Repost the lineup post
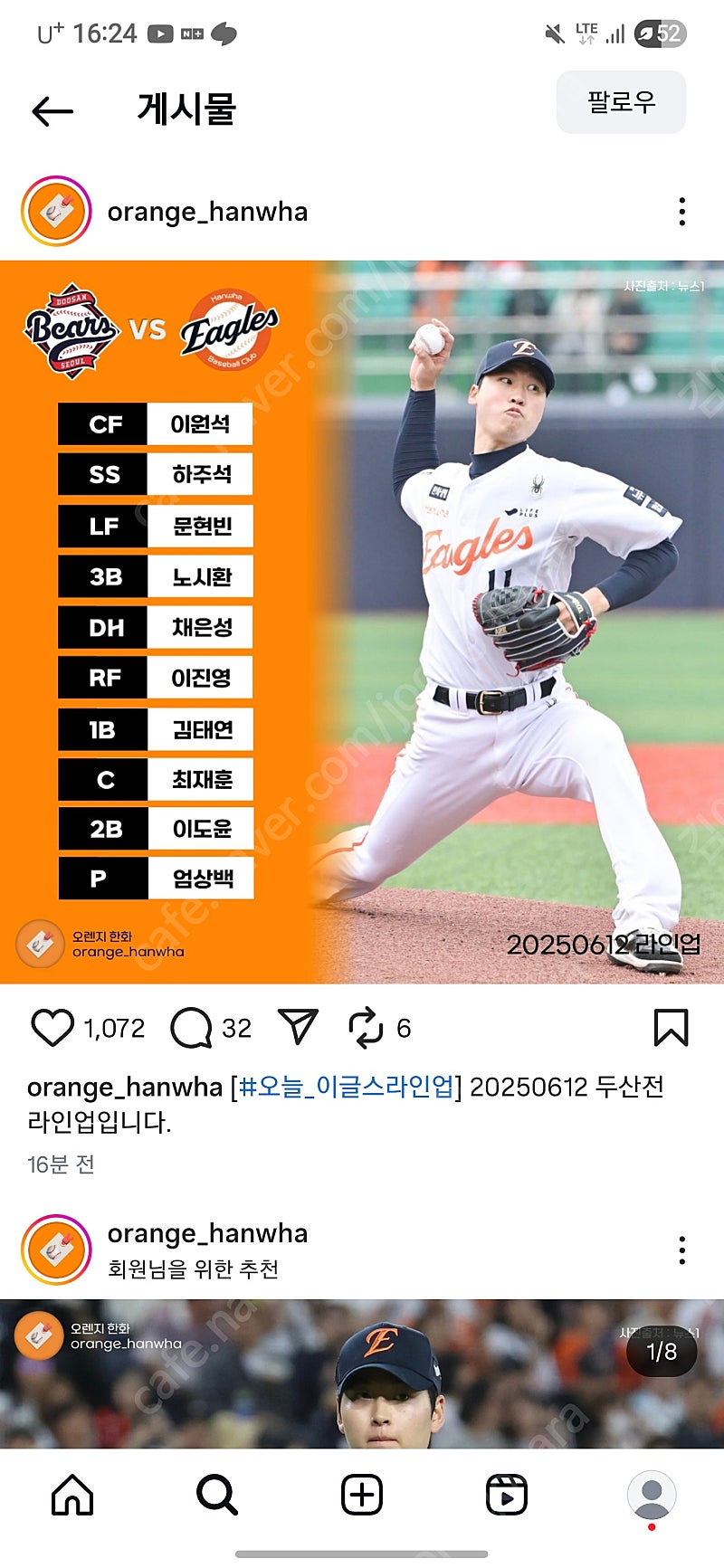This screenshot has width=724, height=1568. pos(366,1028)
